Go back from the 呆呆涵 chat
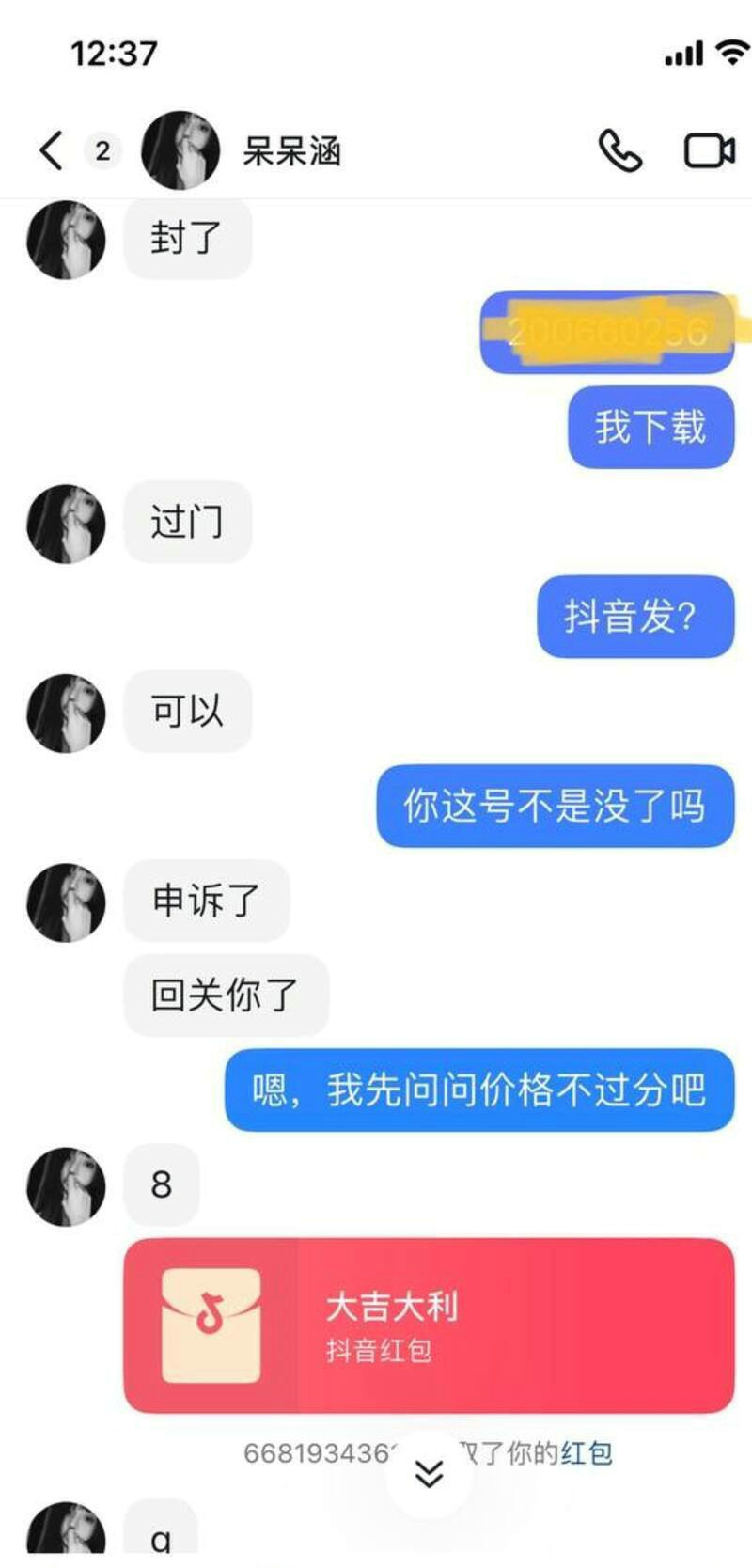 (52, 150)
